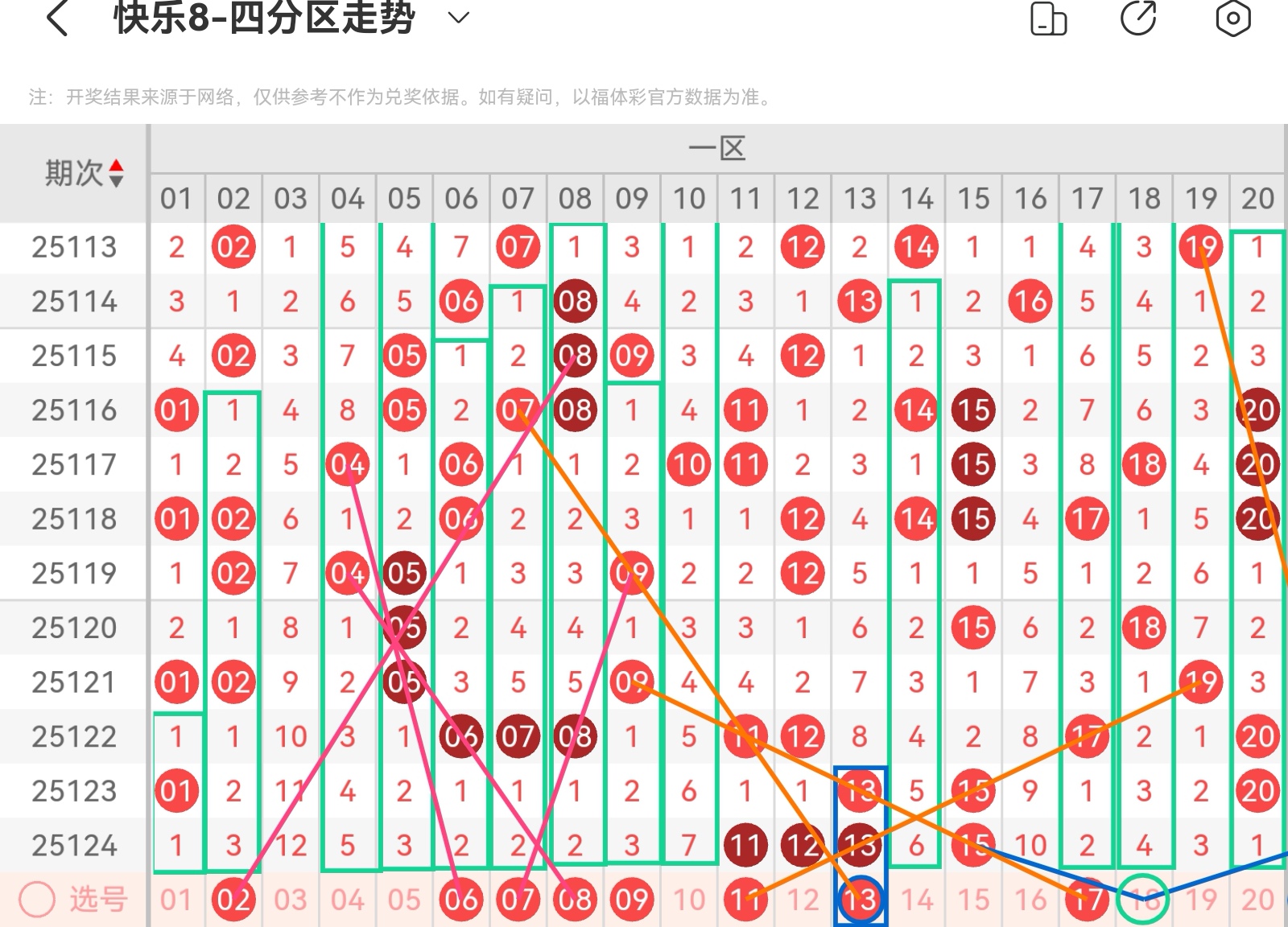Select number 01 in the 选号 row
Viewport: 1288px width, 927px height.
click(176, 900)
